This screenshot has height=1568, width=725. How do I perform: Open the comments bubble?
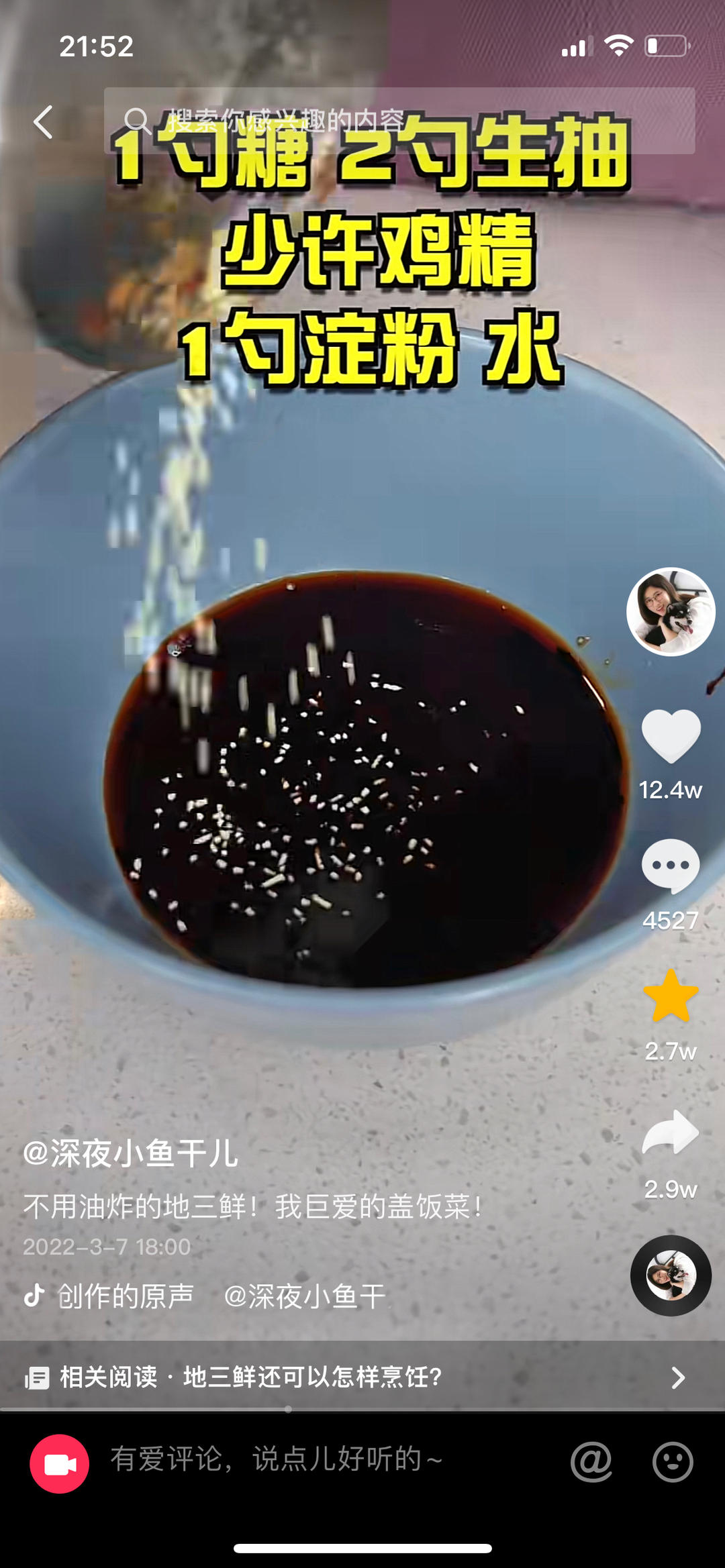coord(671,866)
